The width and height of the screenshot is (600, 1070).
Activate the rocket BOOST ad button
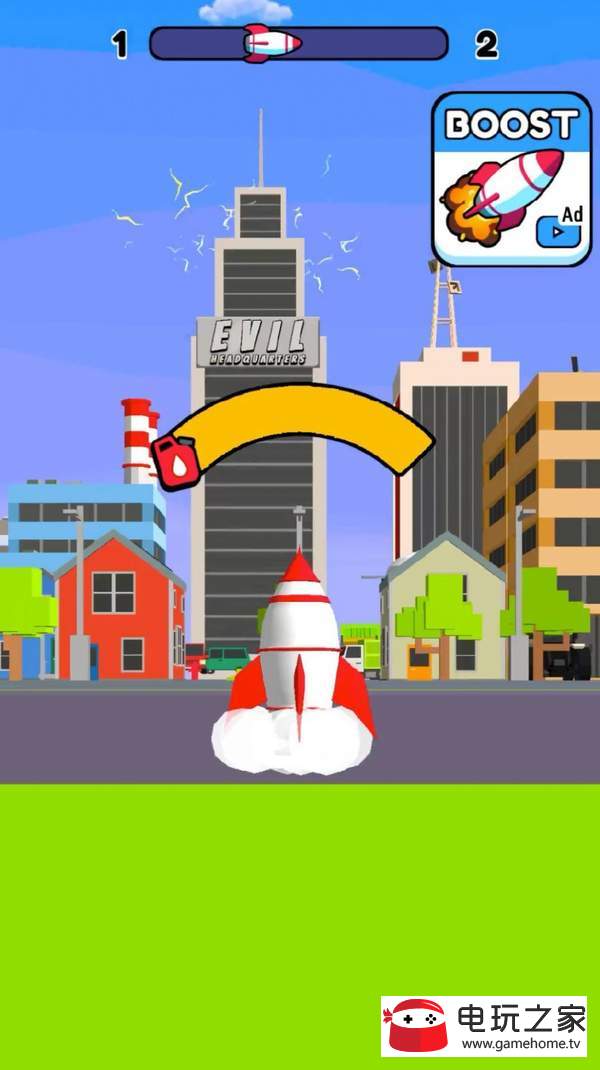click(x=511, y=180)
